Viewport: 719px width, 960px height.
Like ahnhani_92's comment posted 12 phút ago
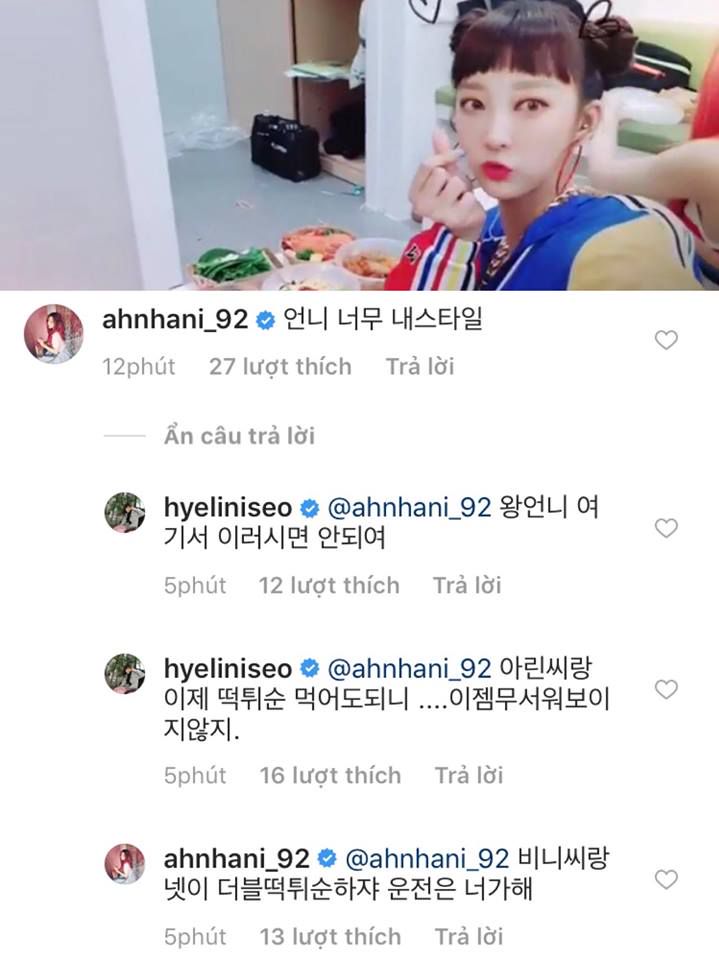pyautogui.click(x=665, y=341)
